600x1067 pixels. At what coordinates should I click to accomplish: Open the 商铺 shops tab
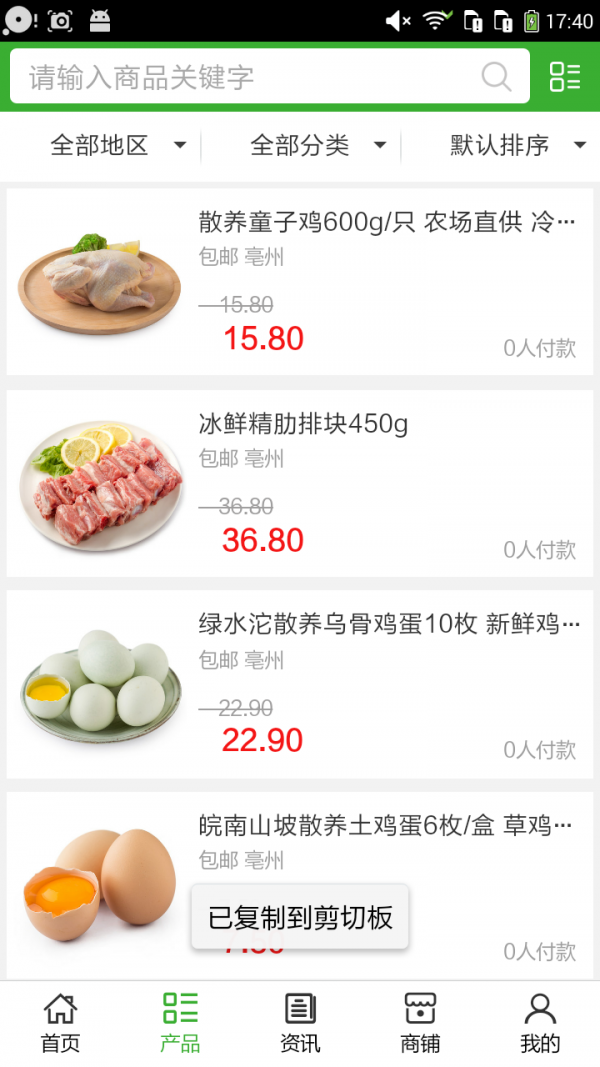point(420,1023)
